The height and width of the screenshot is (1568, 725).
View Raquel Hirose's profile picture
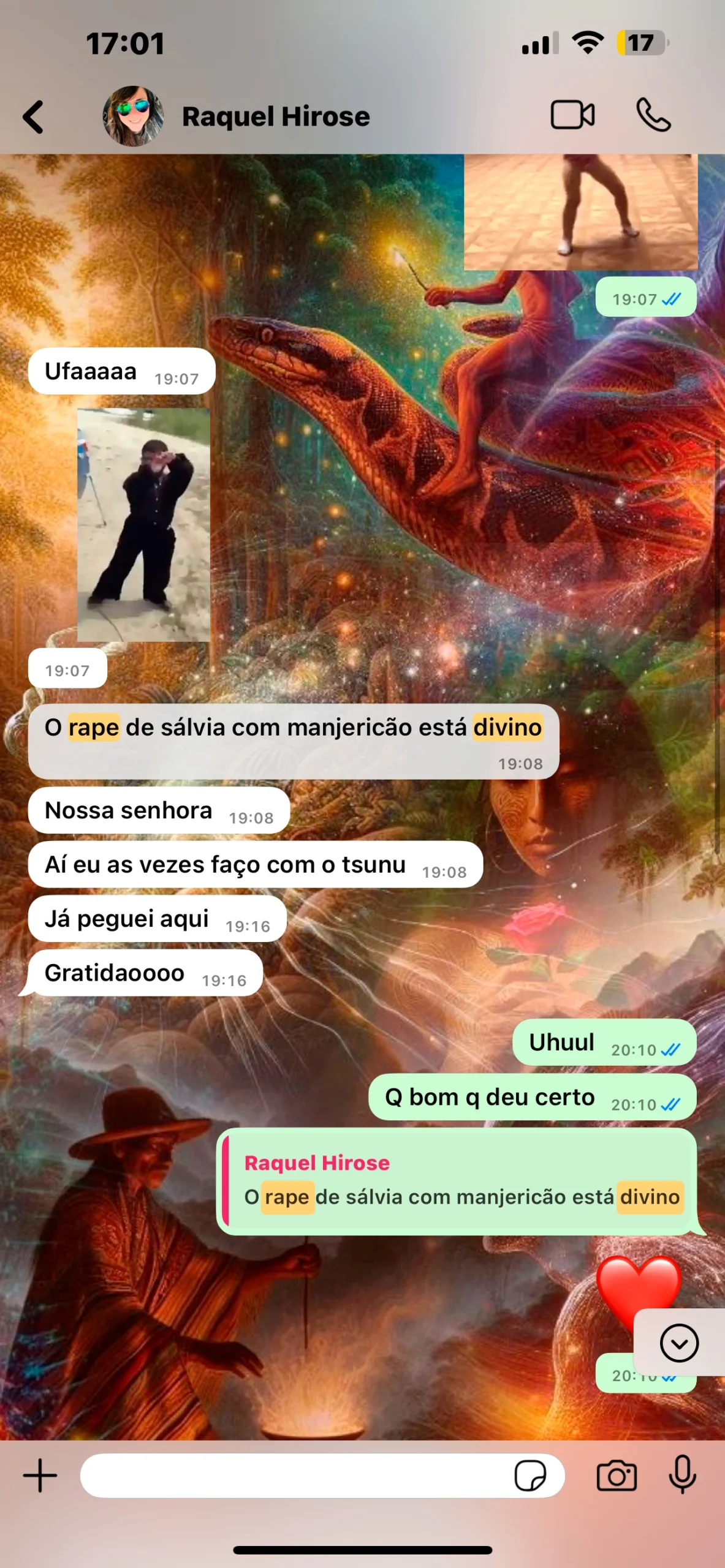133,116
